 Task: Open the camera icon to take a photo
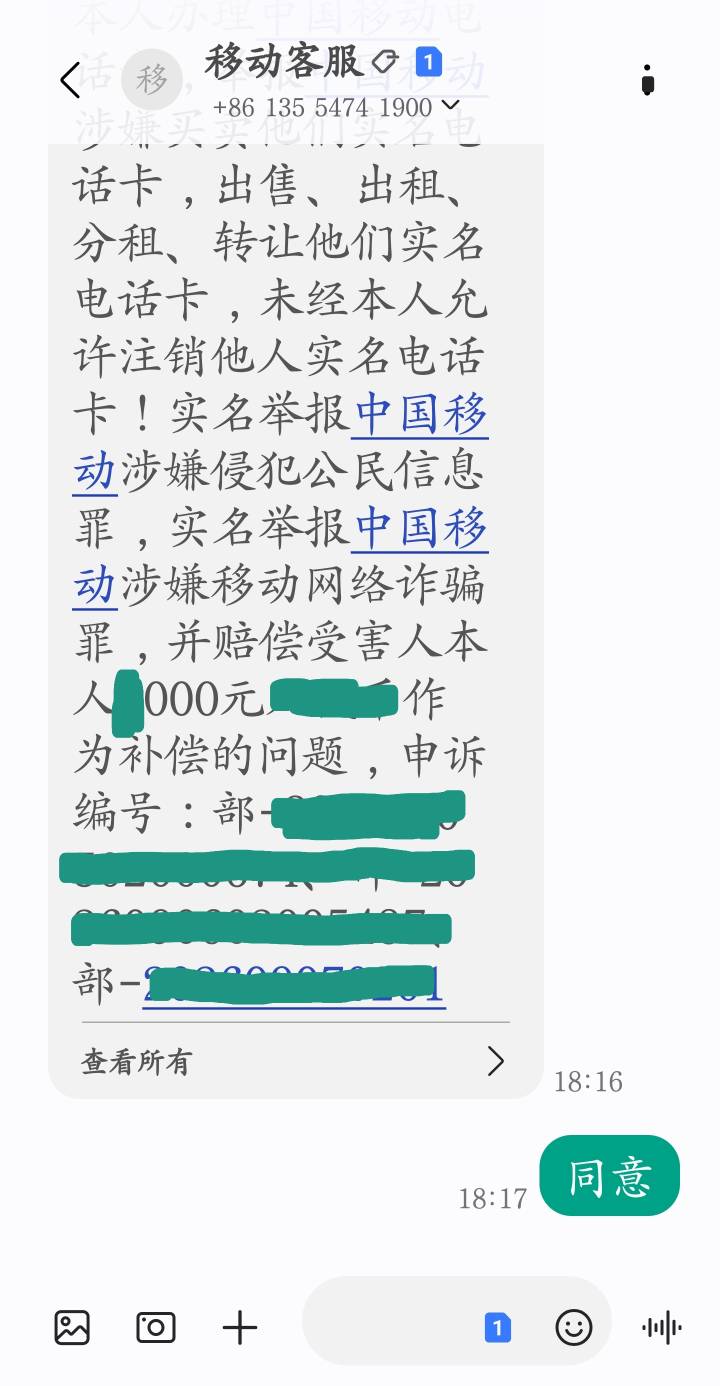point(156,1327)
